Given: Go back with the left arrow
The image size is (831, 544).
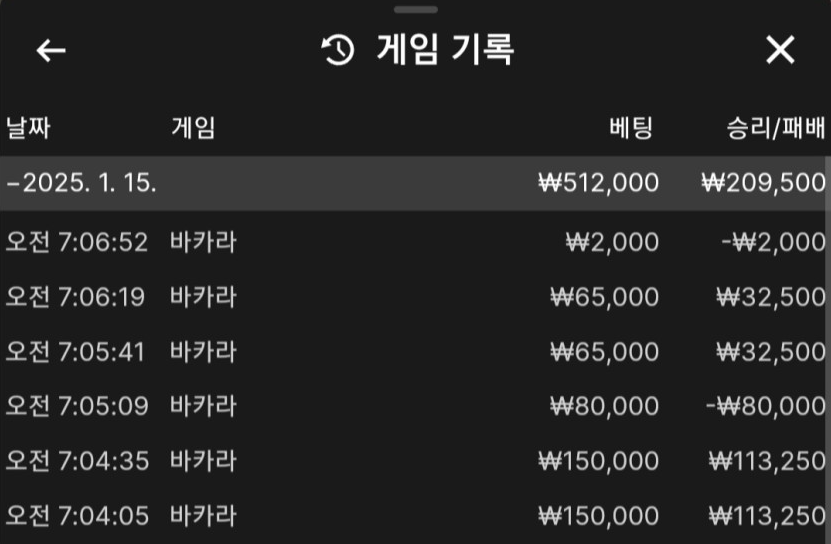Looking at the screenshot, I should pyautogui.click(x=51, y=51).
